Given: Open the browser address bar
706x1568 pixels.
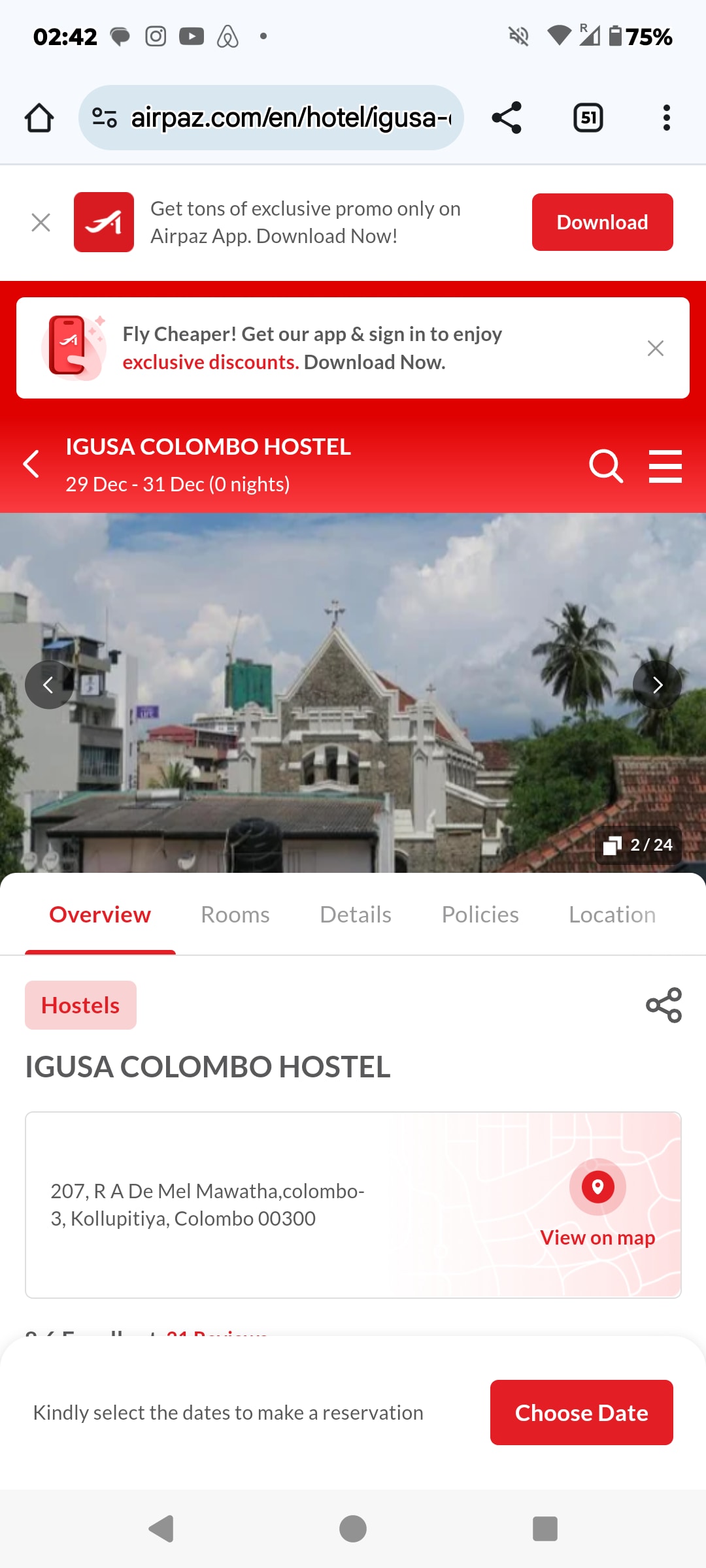Looking at the screenshot, I should [x=271, y=118].
